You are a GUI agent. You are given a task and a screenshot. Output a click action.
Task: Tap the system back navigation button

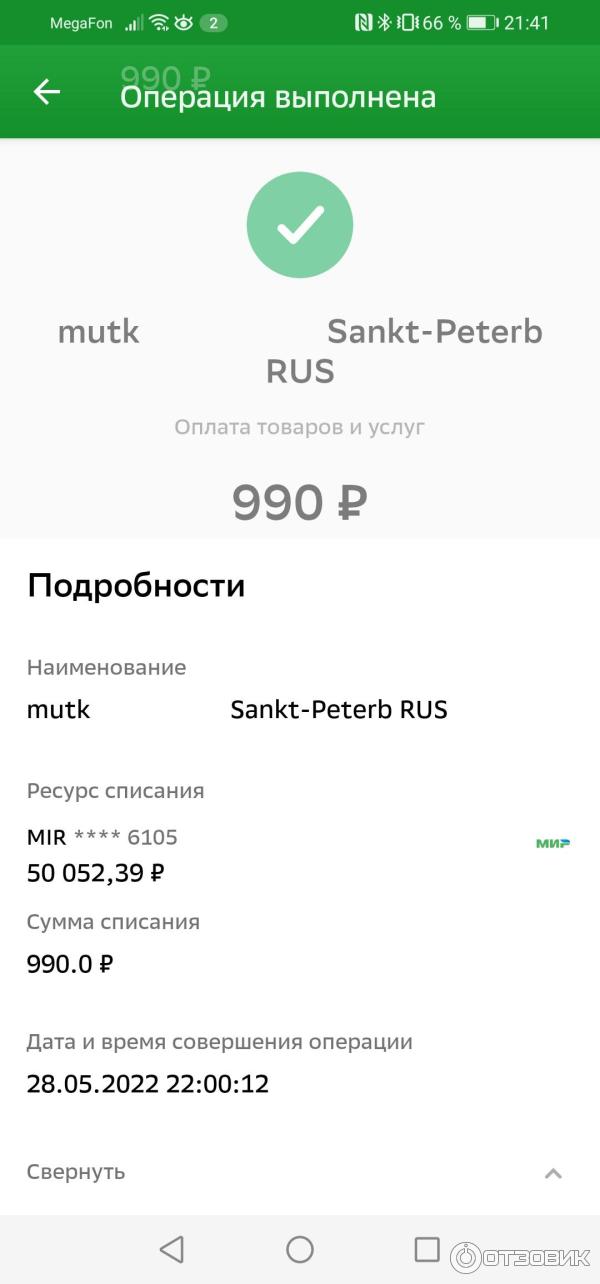point(172,1249)
